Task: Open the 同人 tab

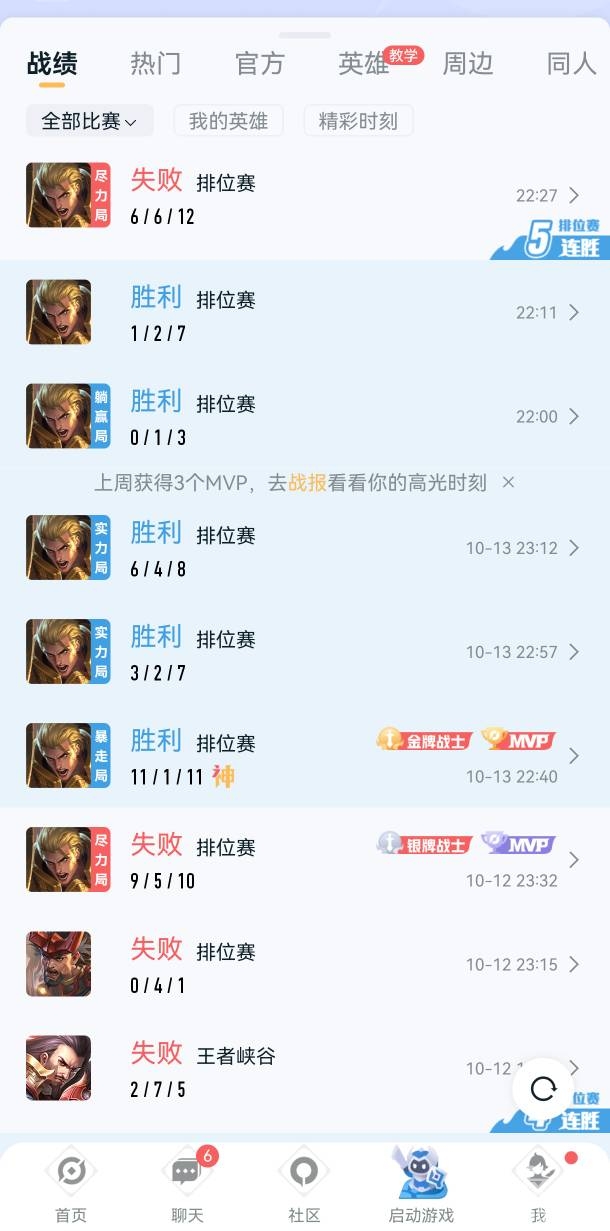Action: tap(571, 64)
